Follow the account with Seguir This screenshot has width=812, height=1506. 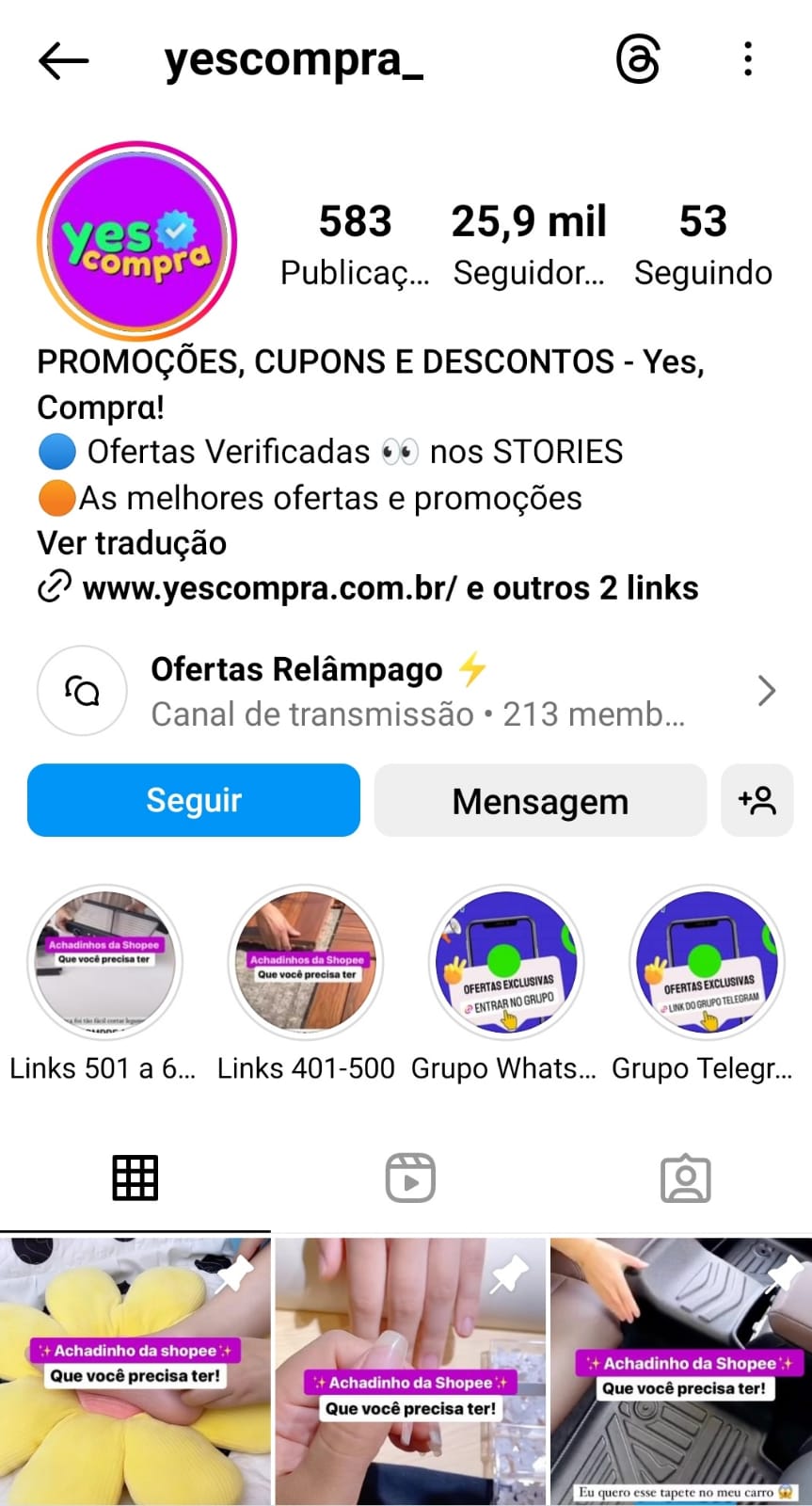click(x=194, y=800)
